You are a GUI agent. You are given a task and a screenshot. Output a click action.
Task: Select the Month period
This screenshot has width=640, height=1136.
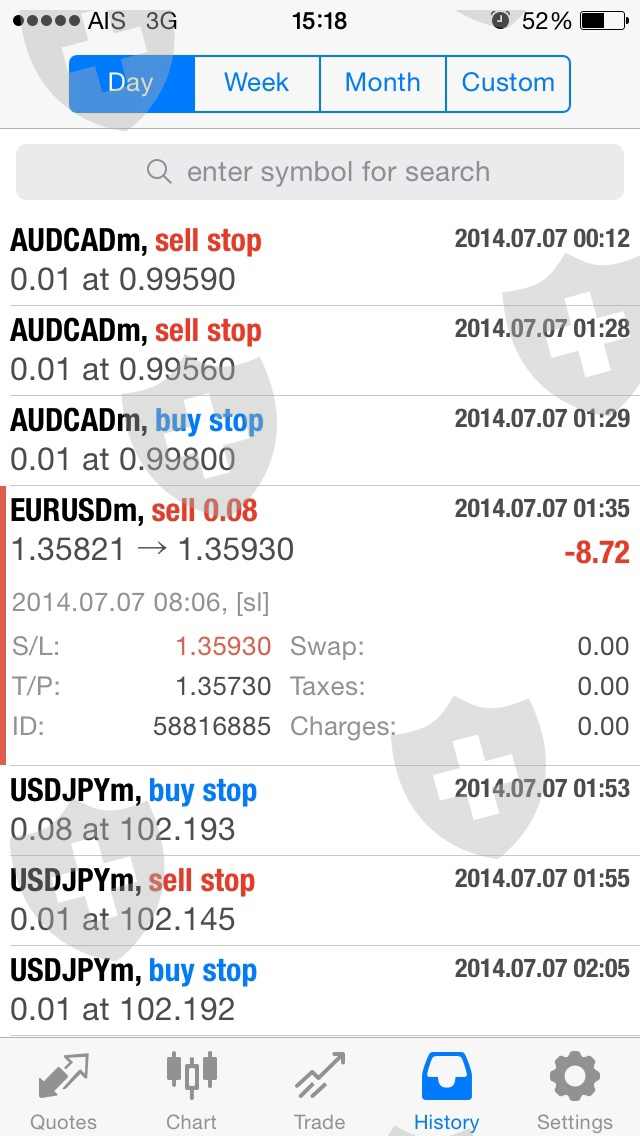pos(383,83)
